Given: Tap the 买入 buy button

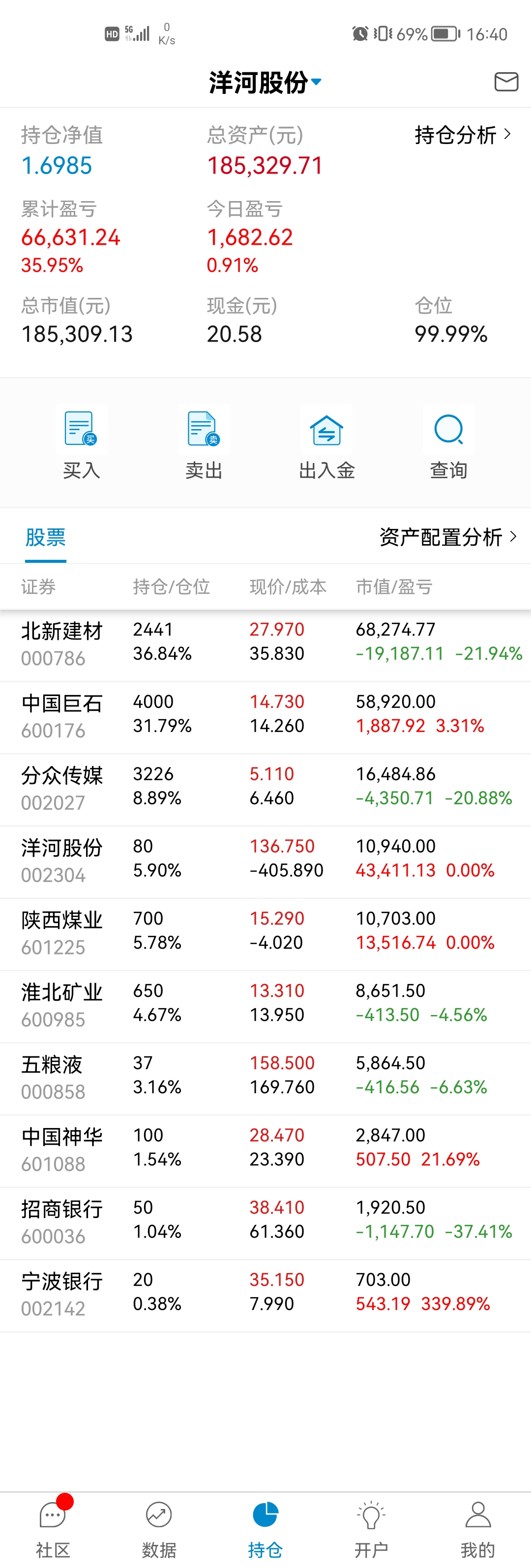Looking at the screenshot, I should pos(82,442).
